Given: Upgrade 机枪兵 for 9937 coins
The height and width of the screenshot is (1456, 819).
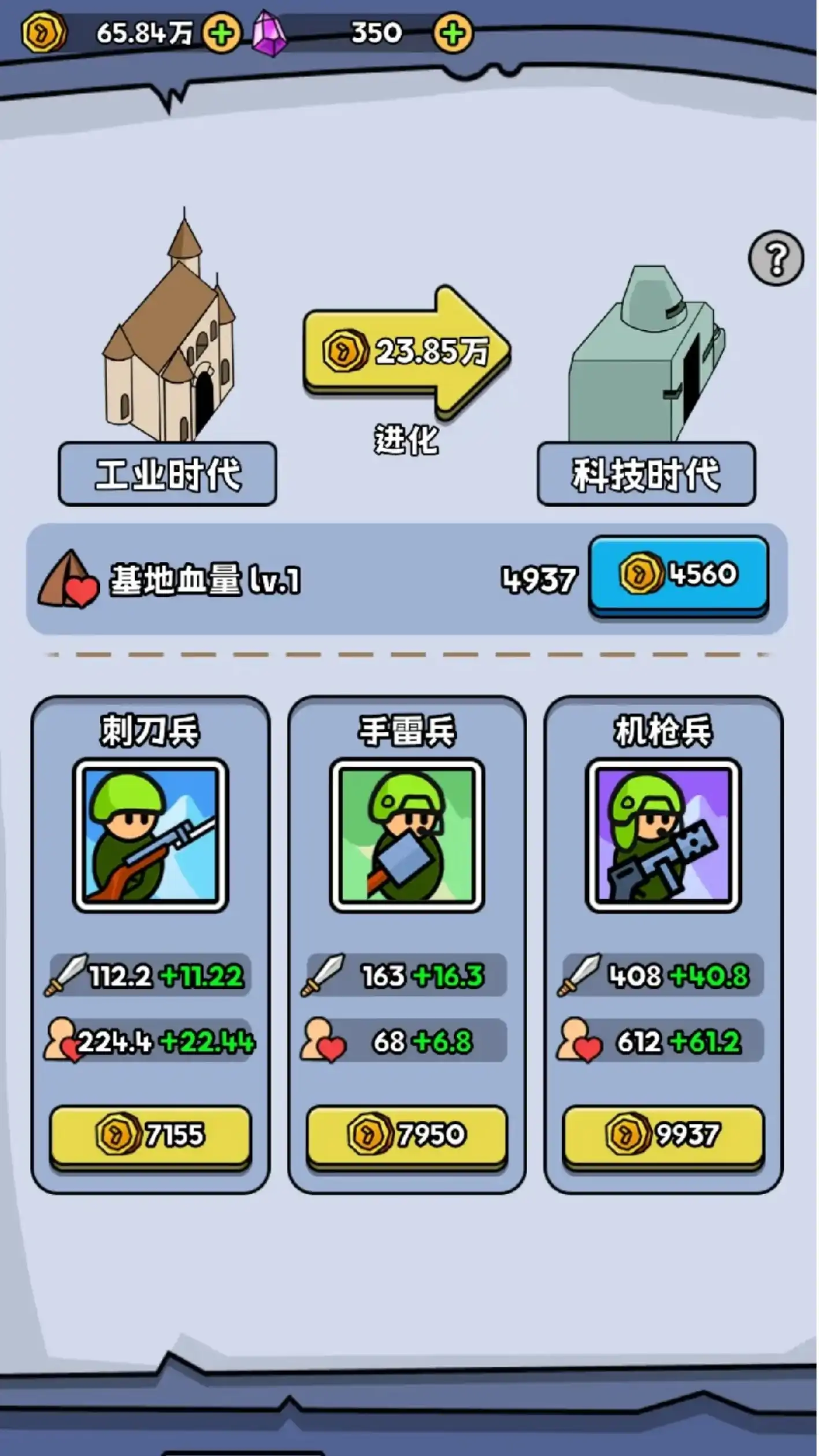Looking at the screenshot, I should 663,1135.
